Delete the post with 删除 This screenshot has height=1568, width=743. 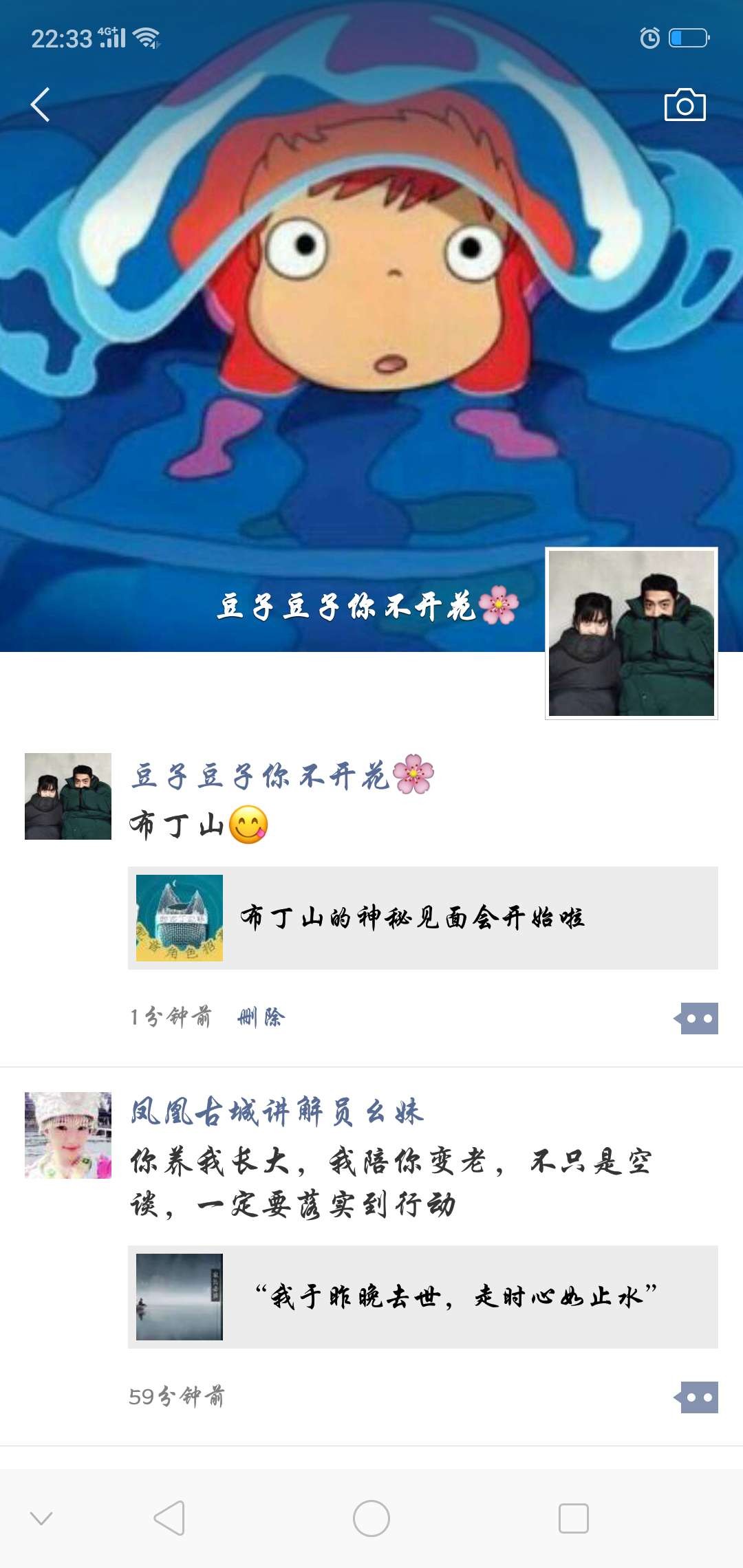coord(261,1017)
